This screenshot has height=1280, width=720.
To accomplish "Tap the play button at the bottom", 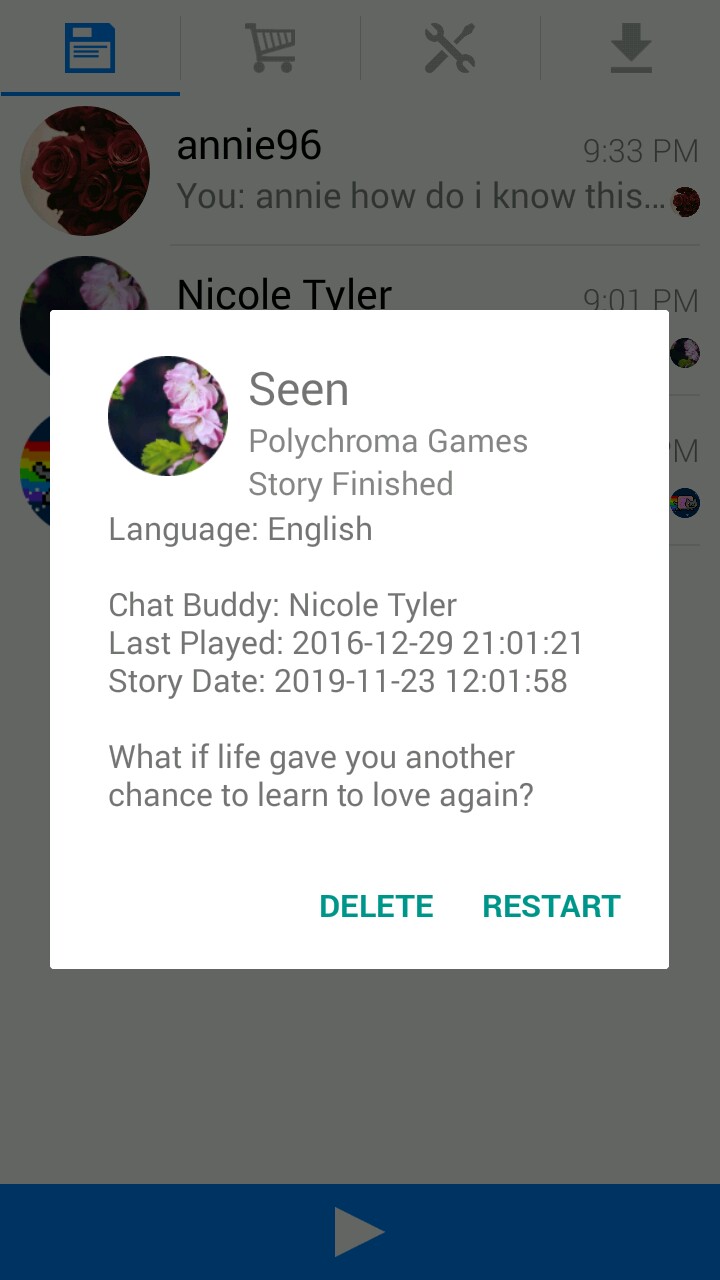I will click(359, 1231).
